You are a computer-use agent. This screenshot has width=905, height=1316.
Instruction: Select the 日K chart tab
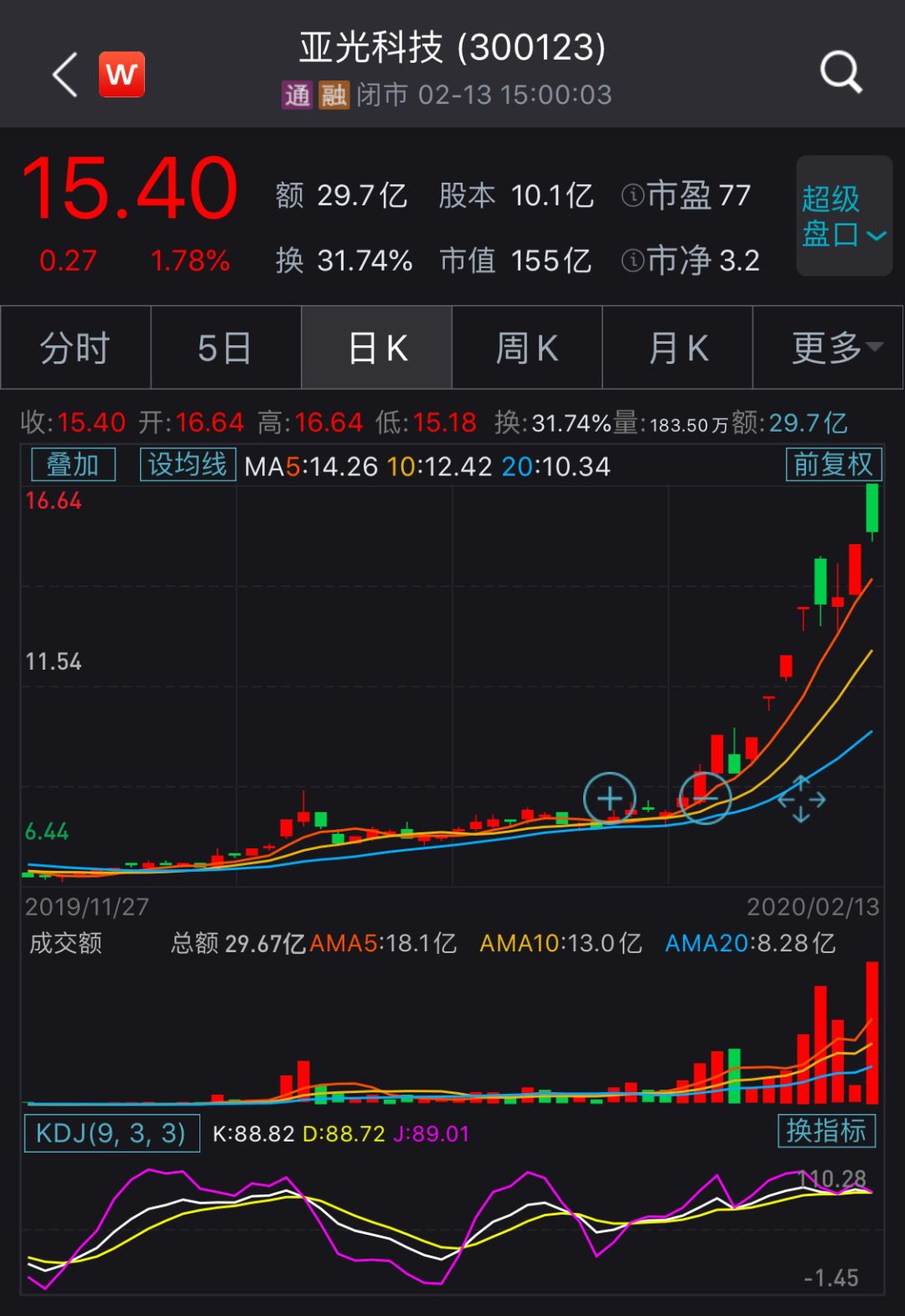[377, 348]
